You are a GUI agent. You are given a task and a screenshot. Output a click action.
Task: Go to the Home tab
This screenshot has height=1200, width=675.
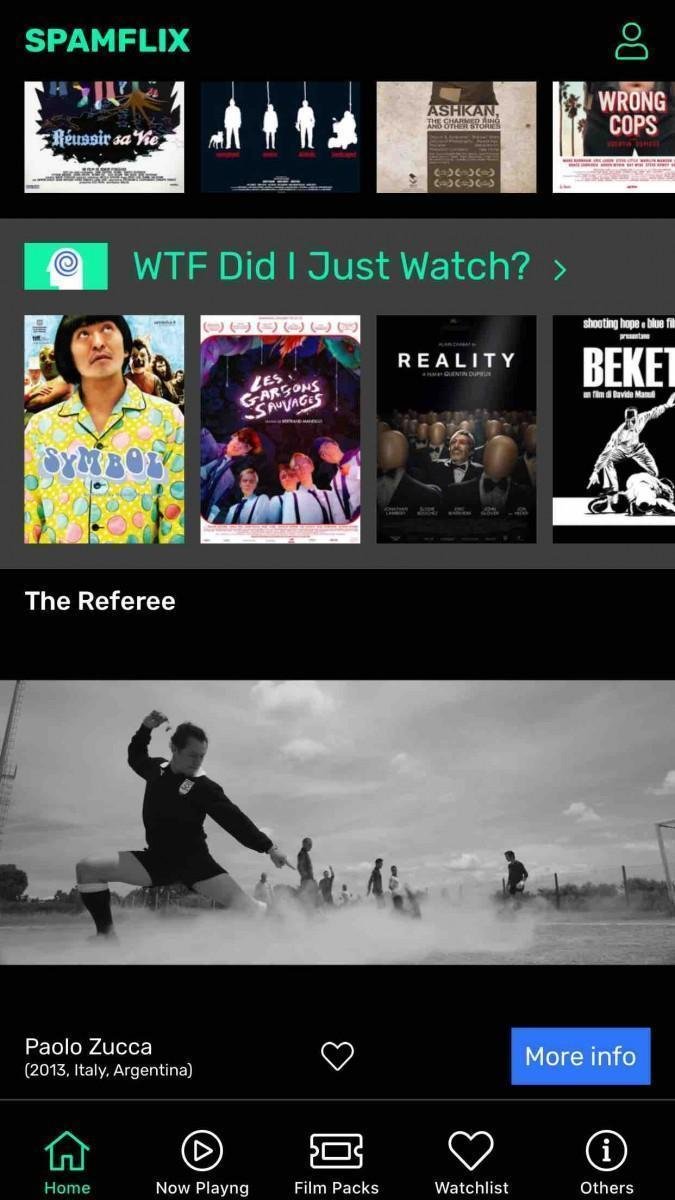67,1162
